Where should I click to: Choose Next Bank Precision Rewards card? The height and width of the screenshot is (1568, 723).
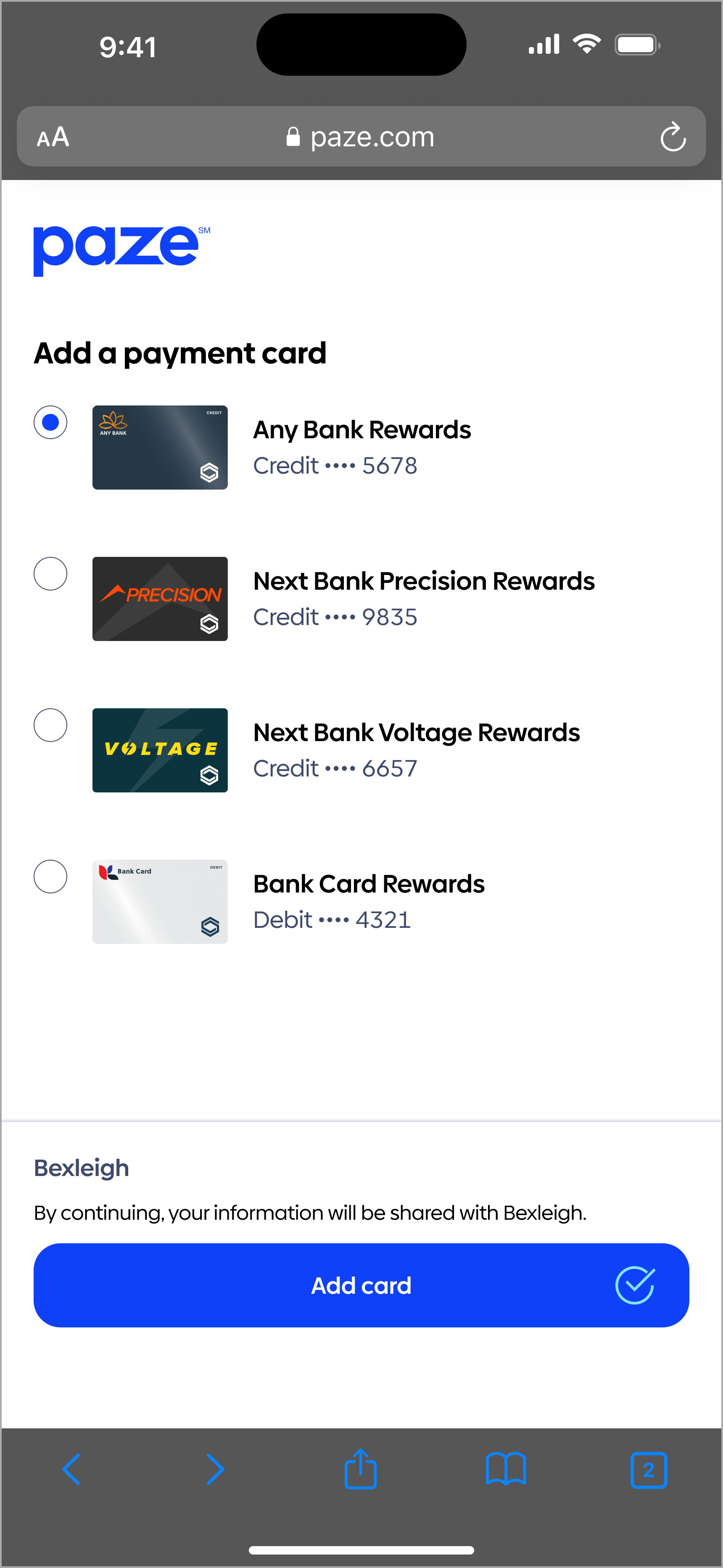(50, 574)
